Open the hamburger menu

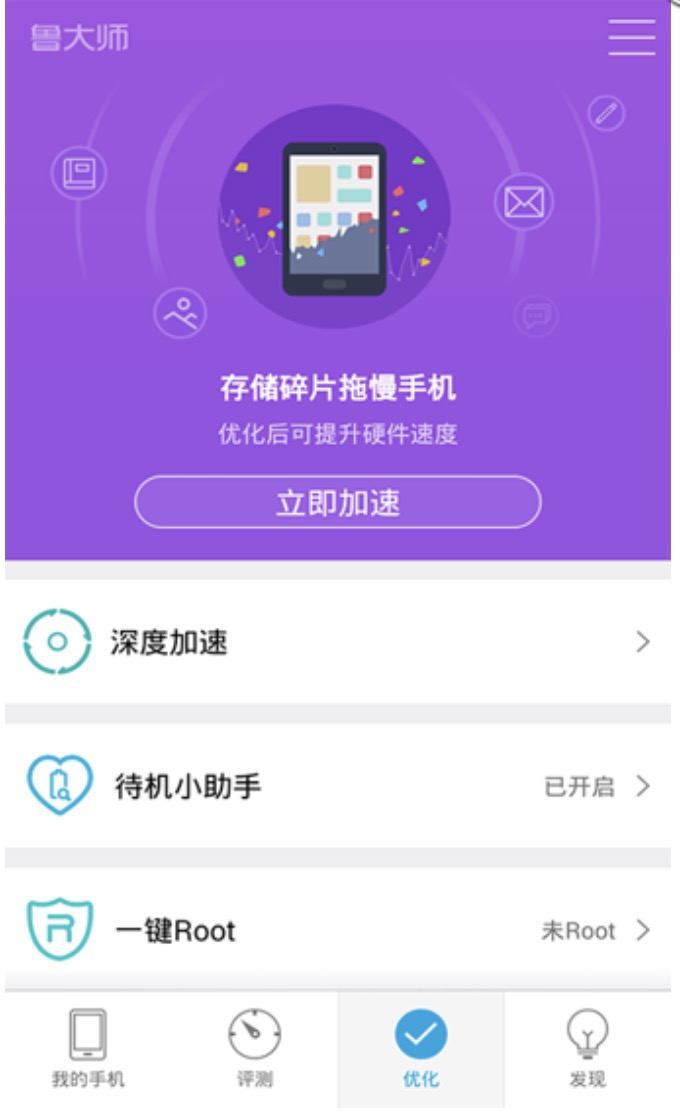[631, 38]
